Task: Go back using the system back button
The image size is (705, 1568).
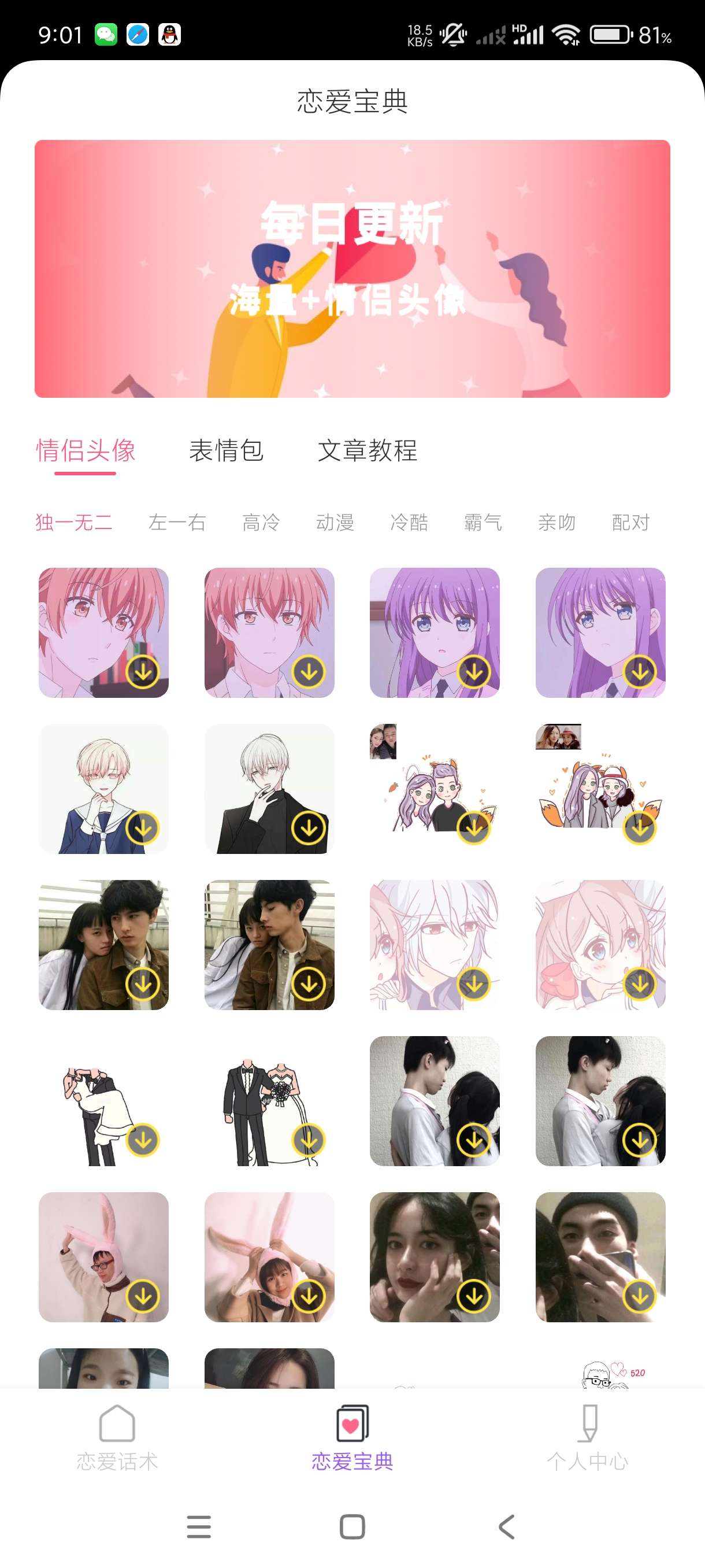Action: (506, 1526)
